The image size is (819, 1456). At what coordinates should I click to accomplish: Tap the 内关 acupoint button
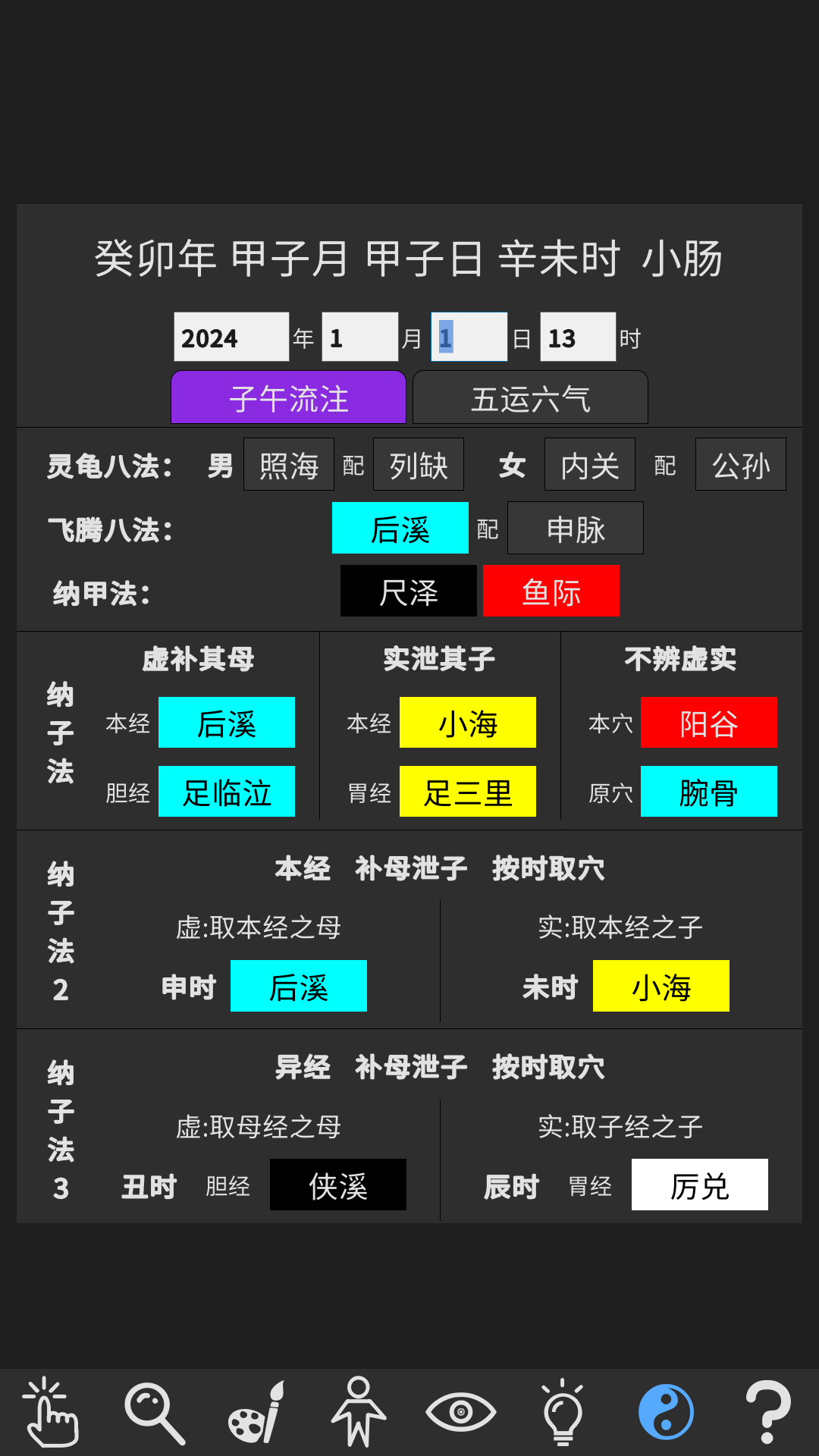pos(590,465)
